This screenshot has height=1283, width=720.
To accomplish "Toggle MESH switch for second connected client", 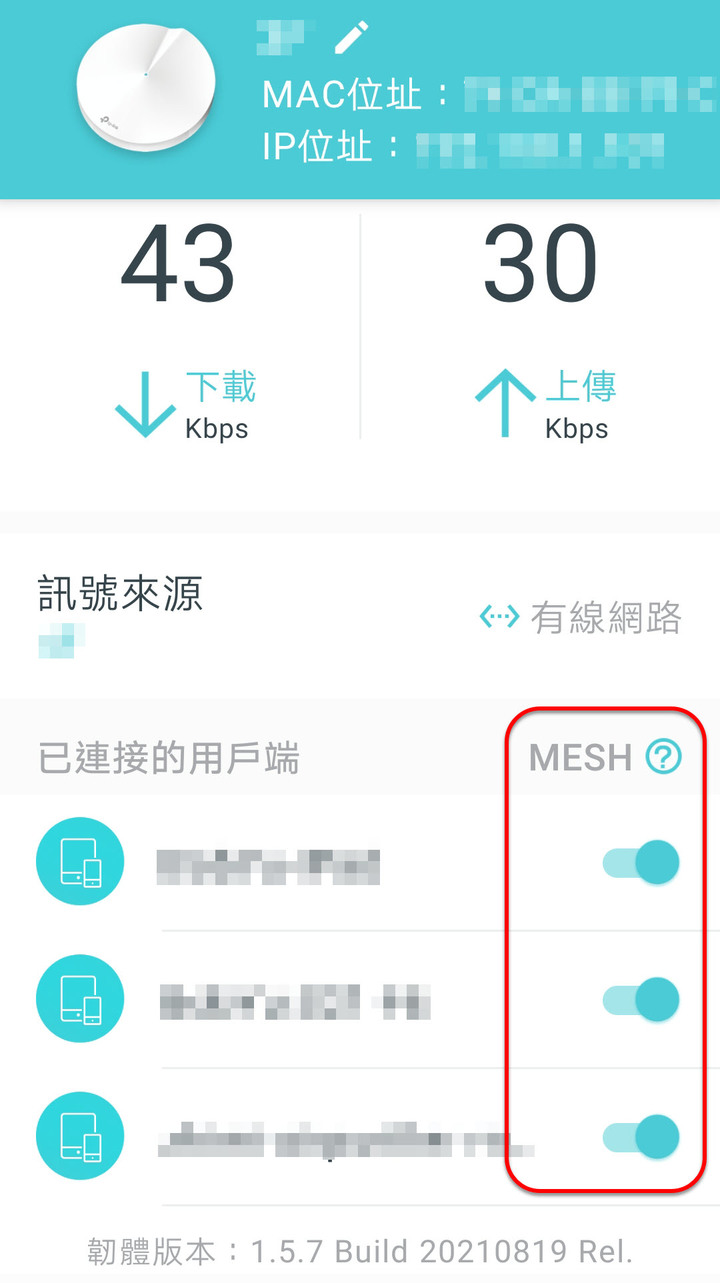I will [x=642, y=999].
